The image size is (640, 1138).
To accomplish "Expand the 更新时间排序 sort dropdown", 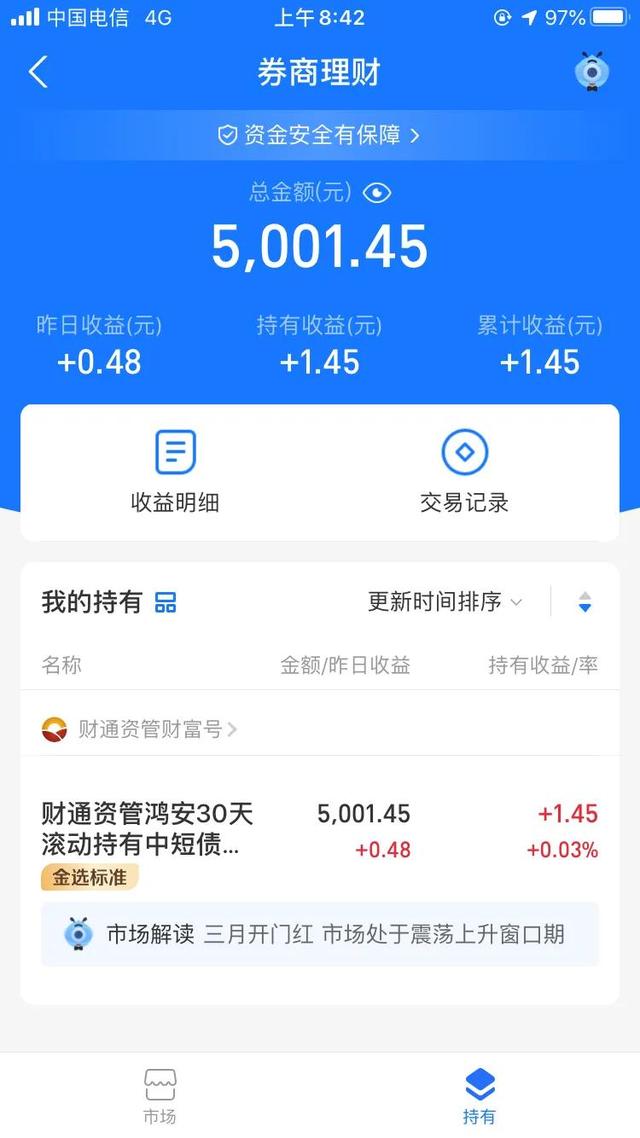I will pyautogui.click(x=445, y=602).
